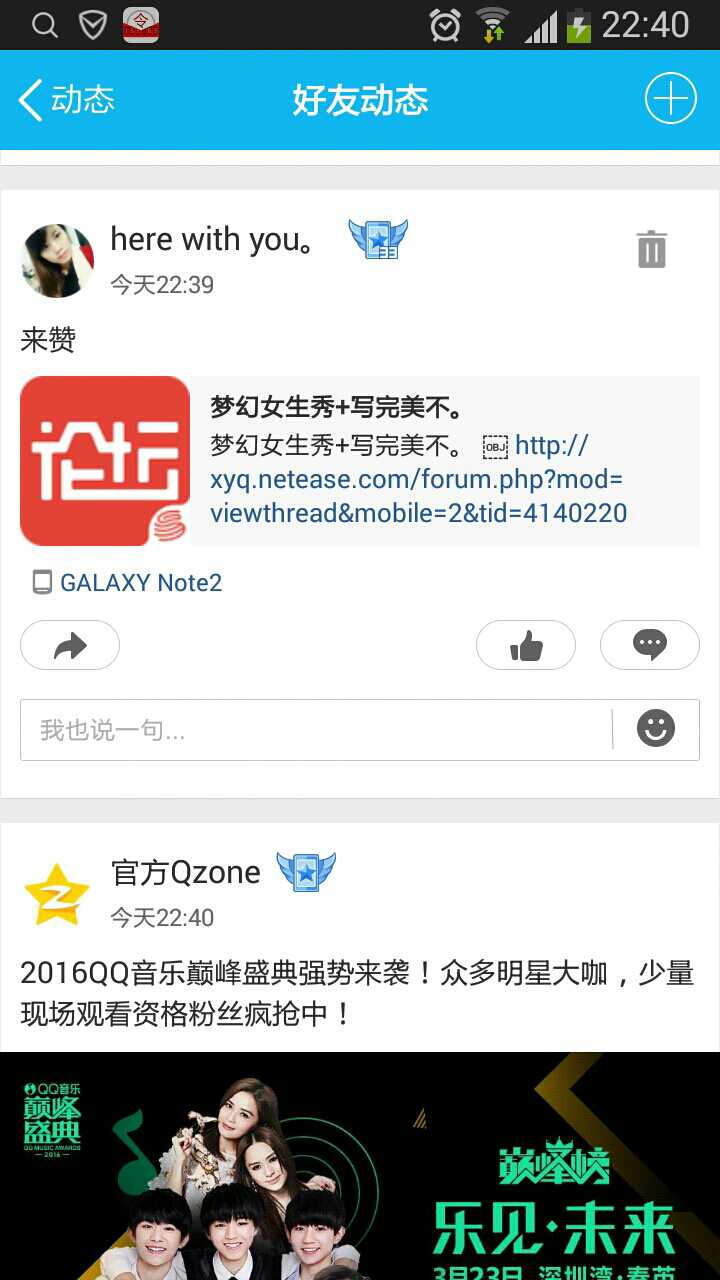Open the QQ音乐巅峰盛典 banner image
The height and width of the screenshot is (1280, 720).
click(x=360, y=1165)
